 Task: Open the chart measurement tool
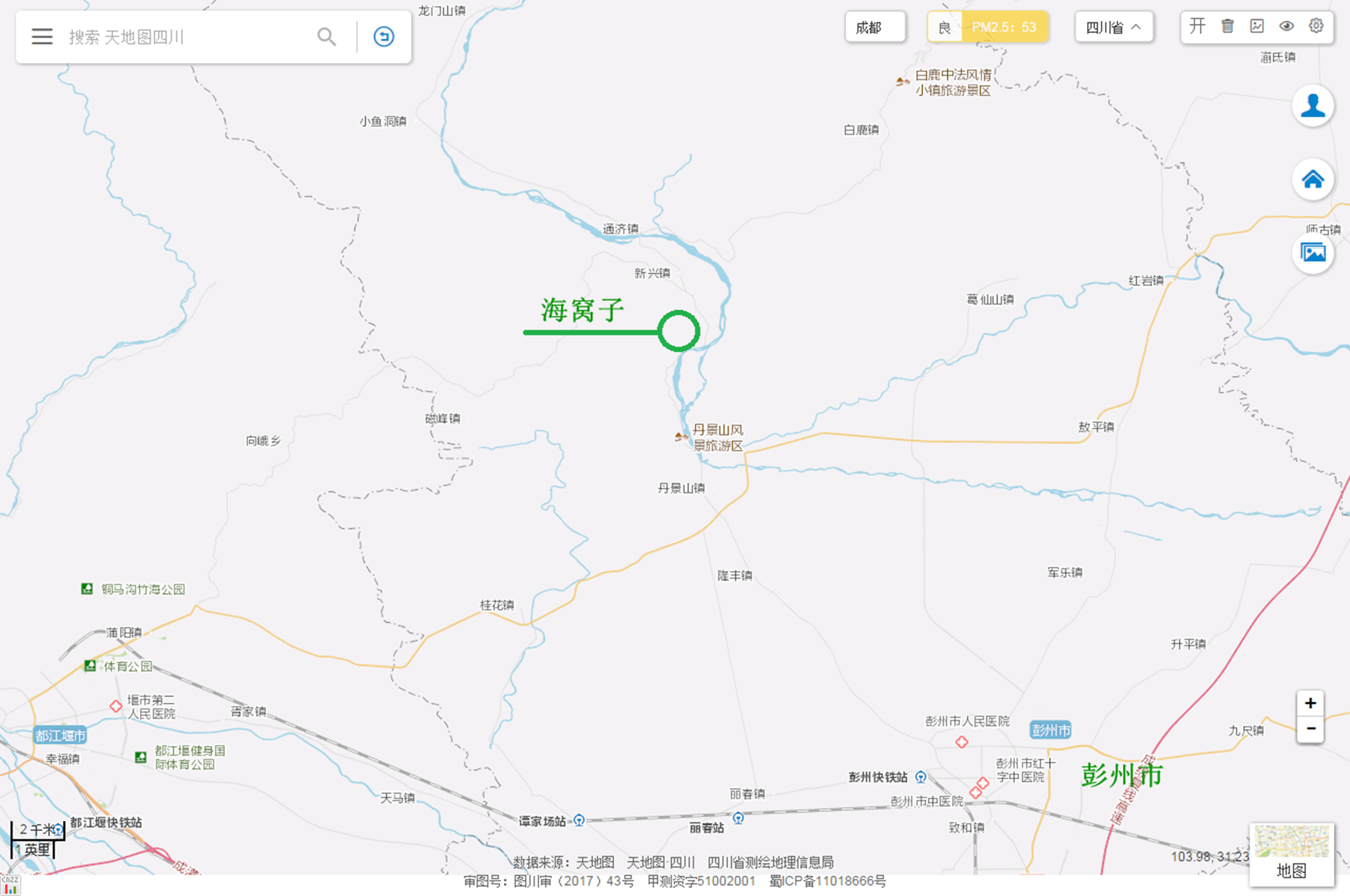(x=1257, y=26)
